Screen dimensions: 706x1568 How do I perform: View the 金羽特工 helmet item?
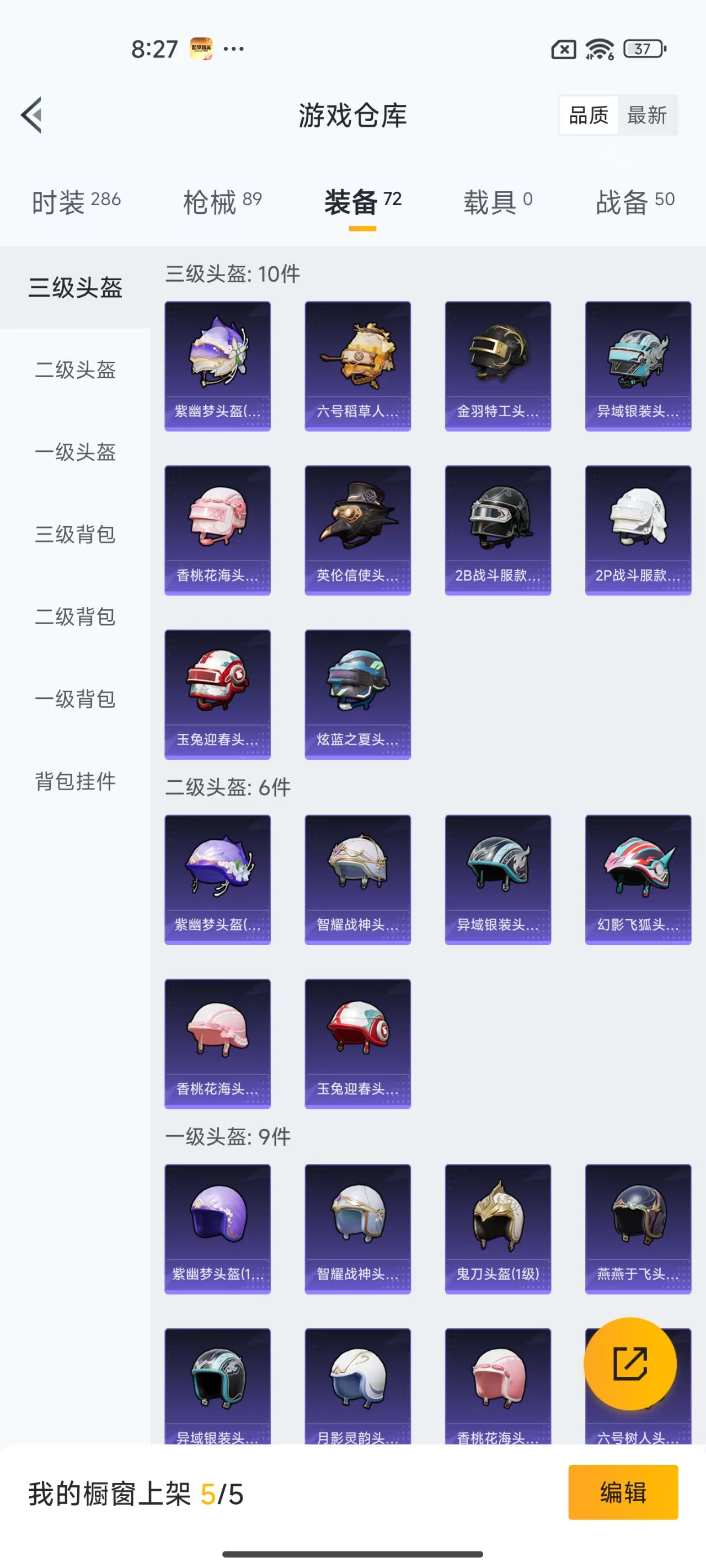coord(498,365)
